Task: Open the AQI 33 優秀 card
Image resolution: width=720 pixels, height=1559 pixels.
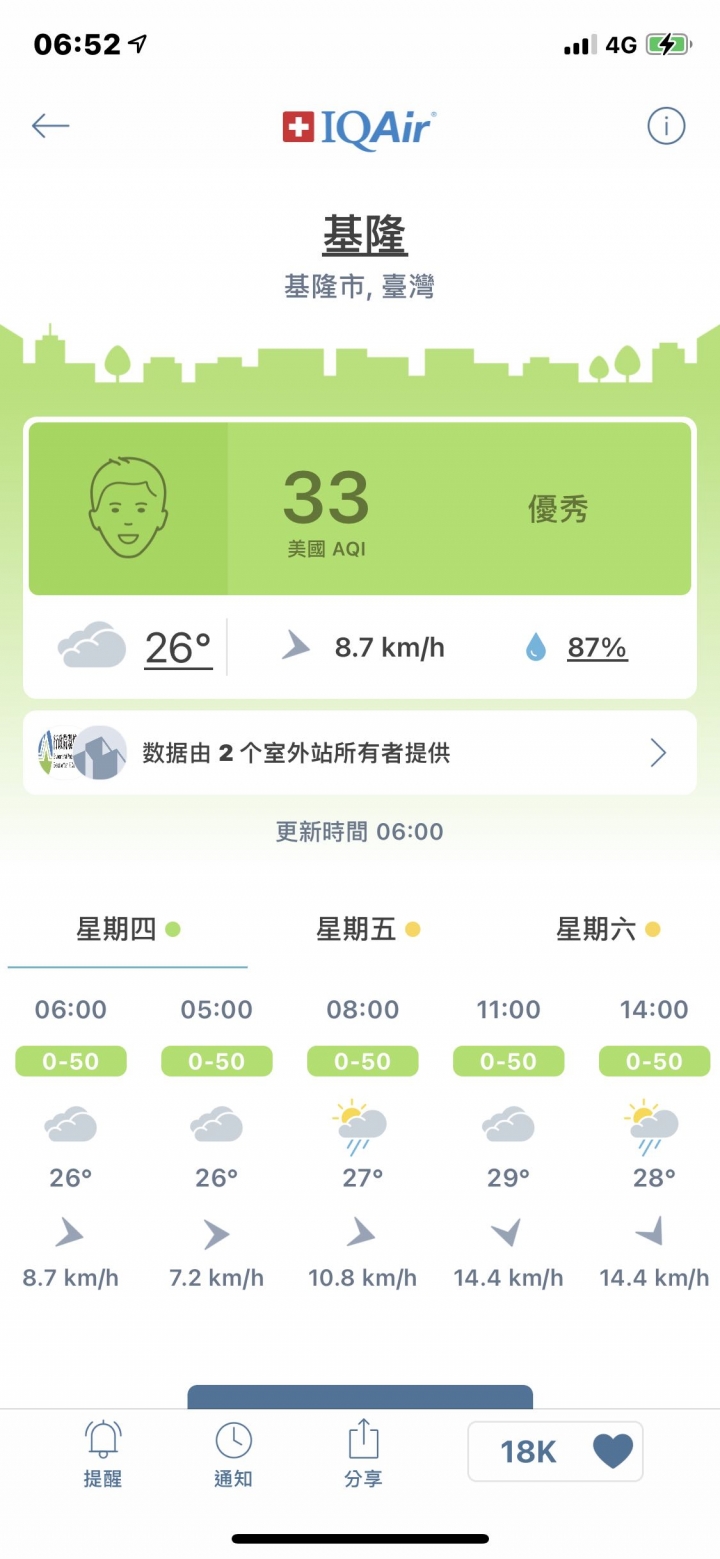Action: pyautogui.click(x=360, y=509)
